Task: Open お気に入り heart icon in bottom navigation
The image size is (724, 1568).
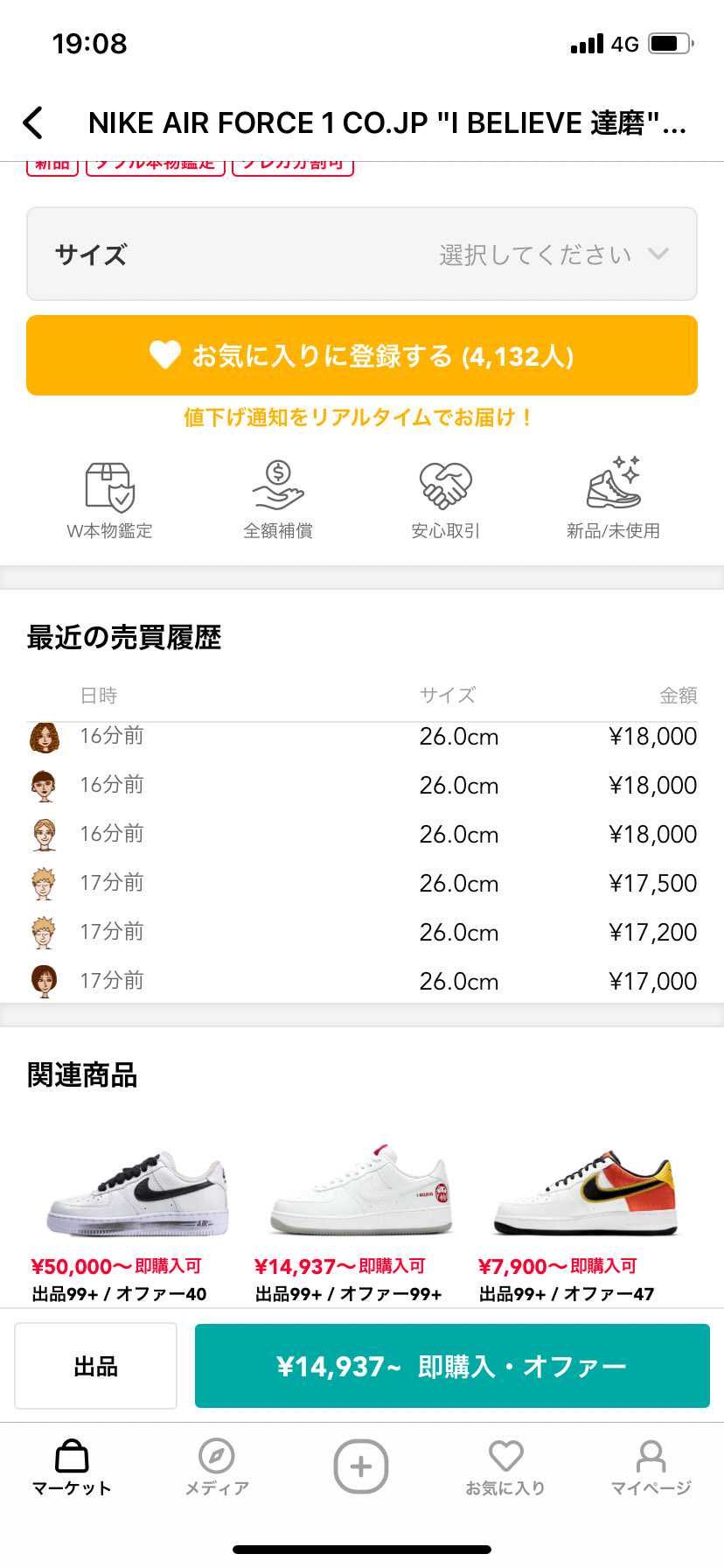Action: [x=505, y=1457]
